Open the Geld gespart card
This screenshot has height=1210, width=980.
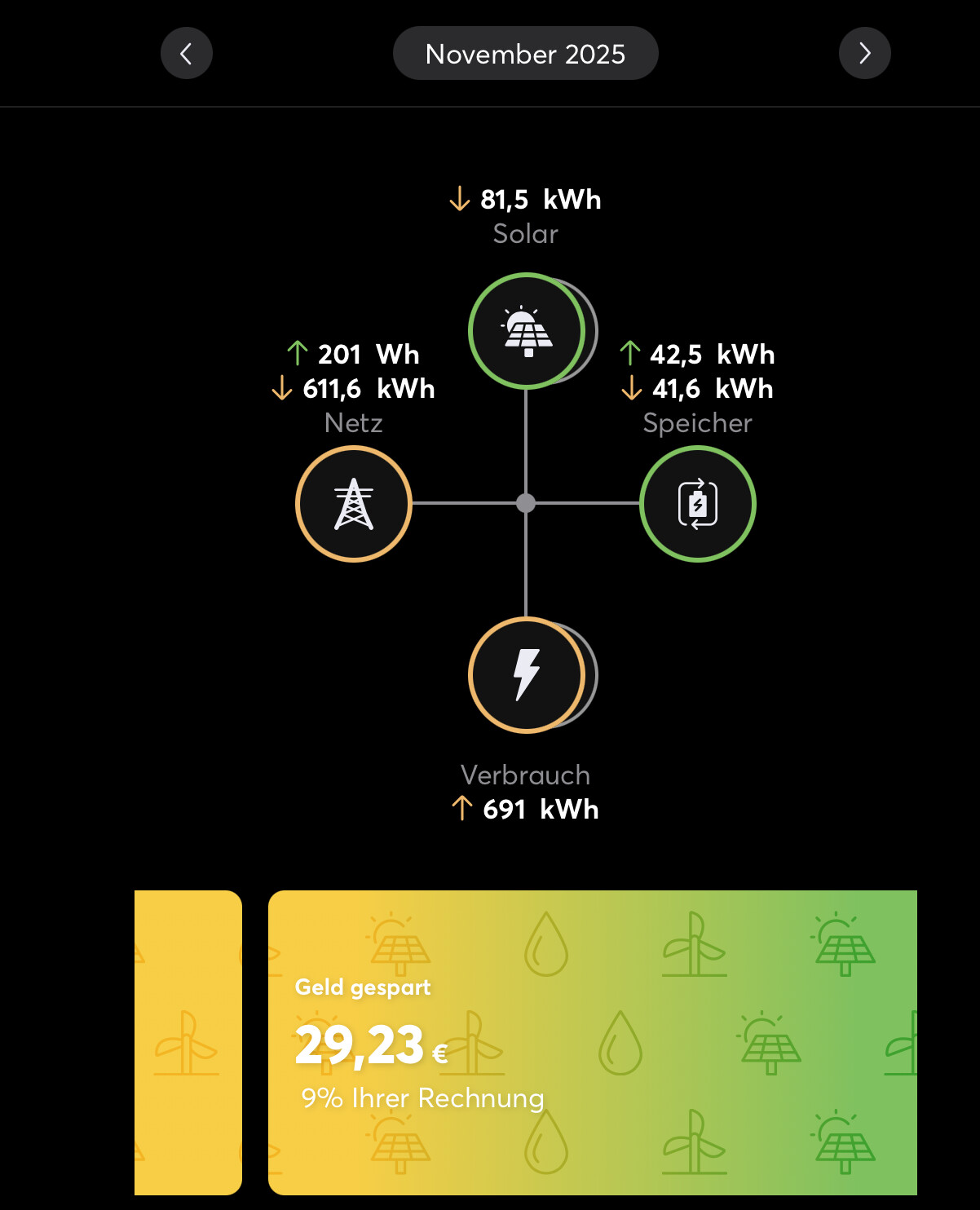592,1042
